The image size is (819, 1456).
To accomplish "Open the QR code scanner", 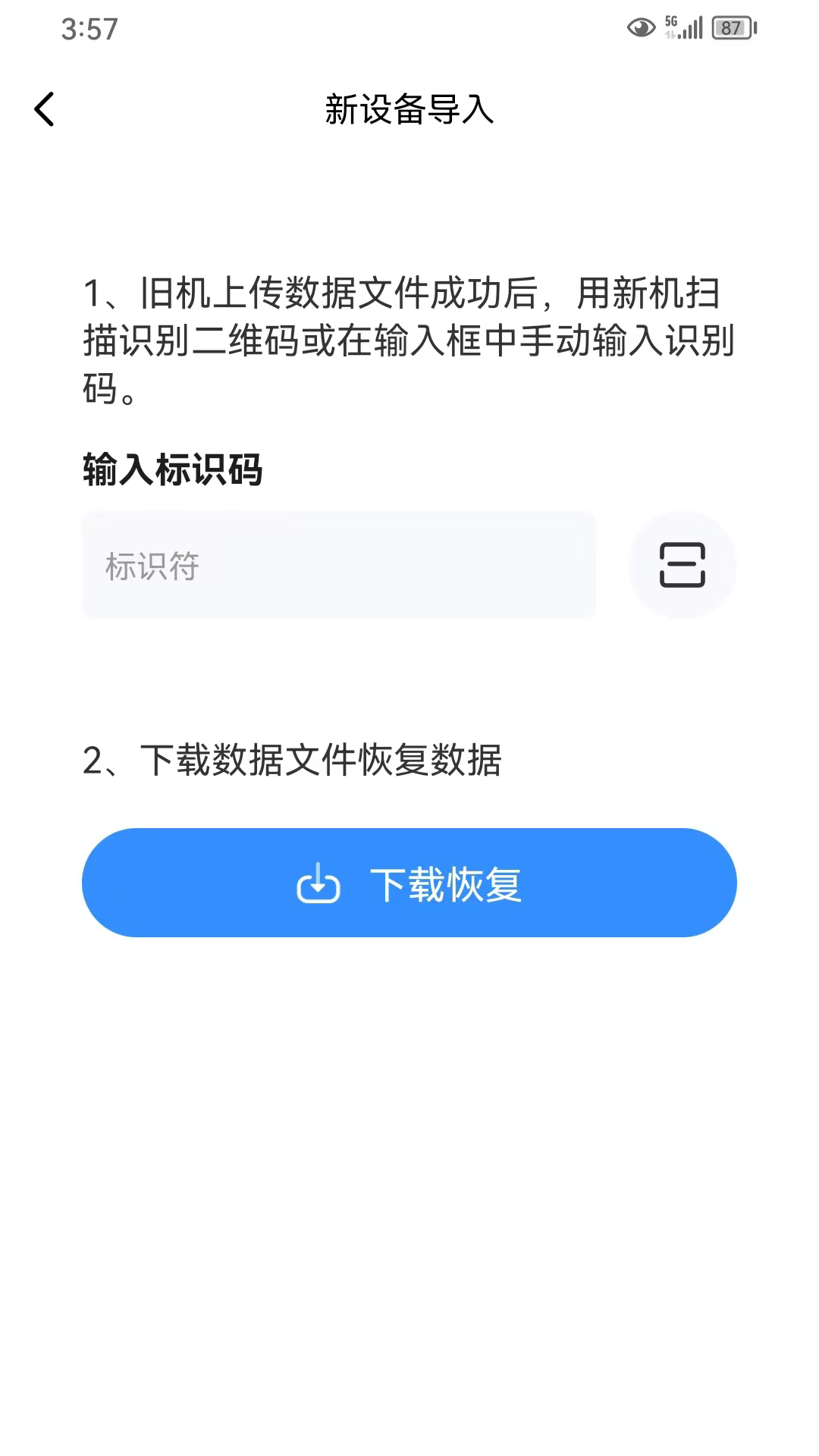I will tap(682, 566).
